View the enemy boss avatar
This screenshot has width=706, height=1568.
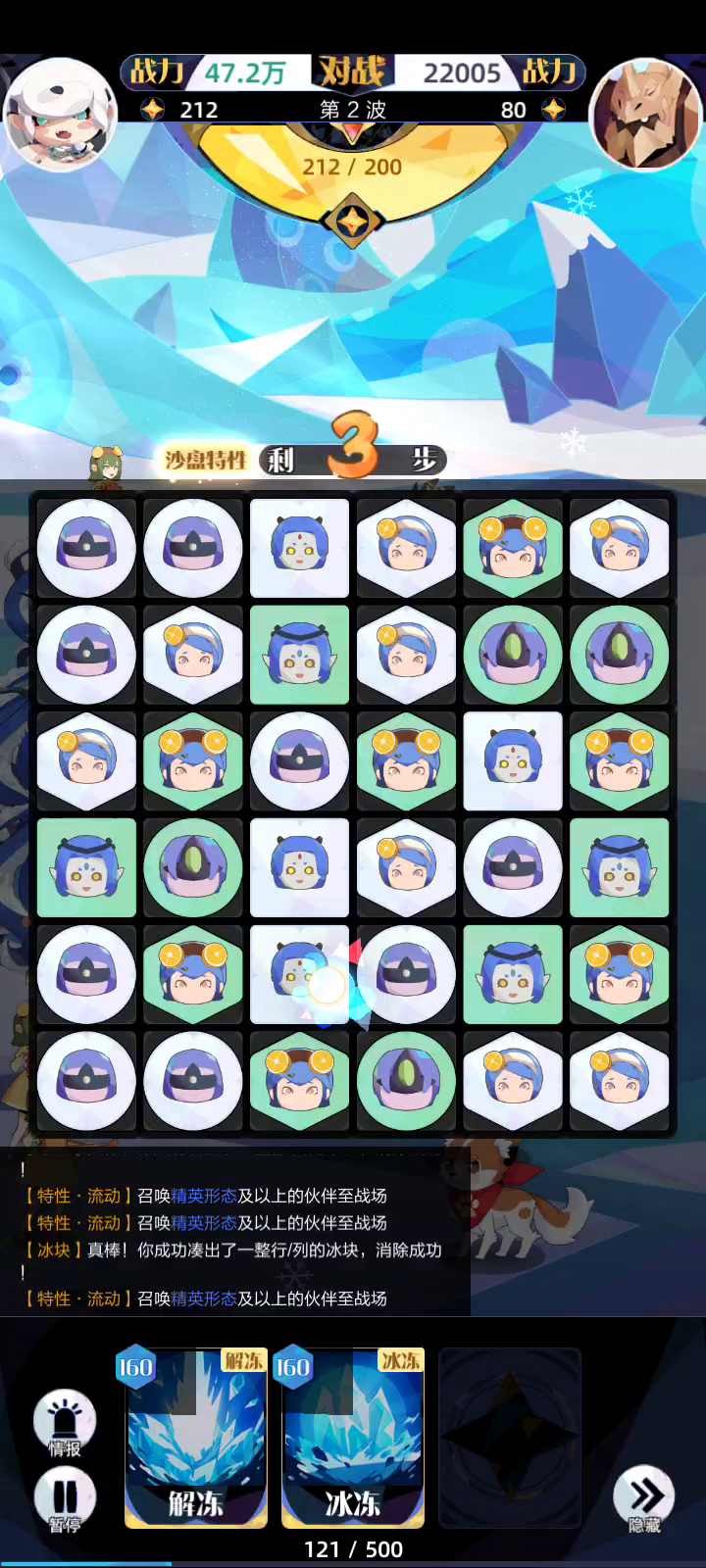(645, 114)
